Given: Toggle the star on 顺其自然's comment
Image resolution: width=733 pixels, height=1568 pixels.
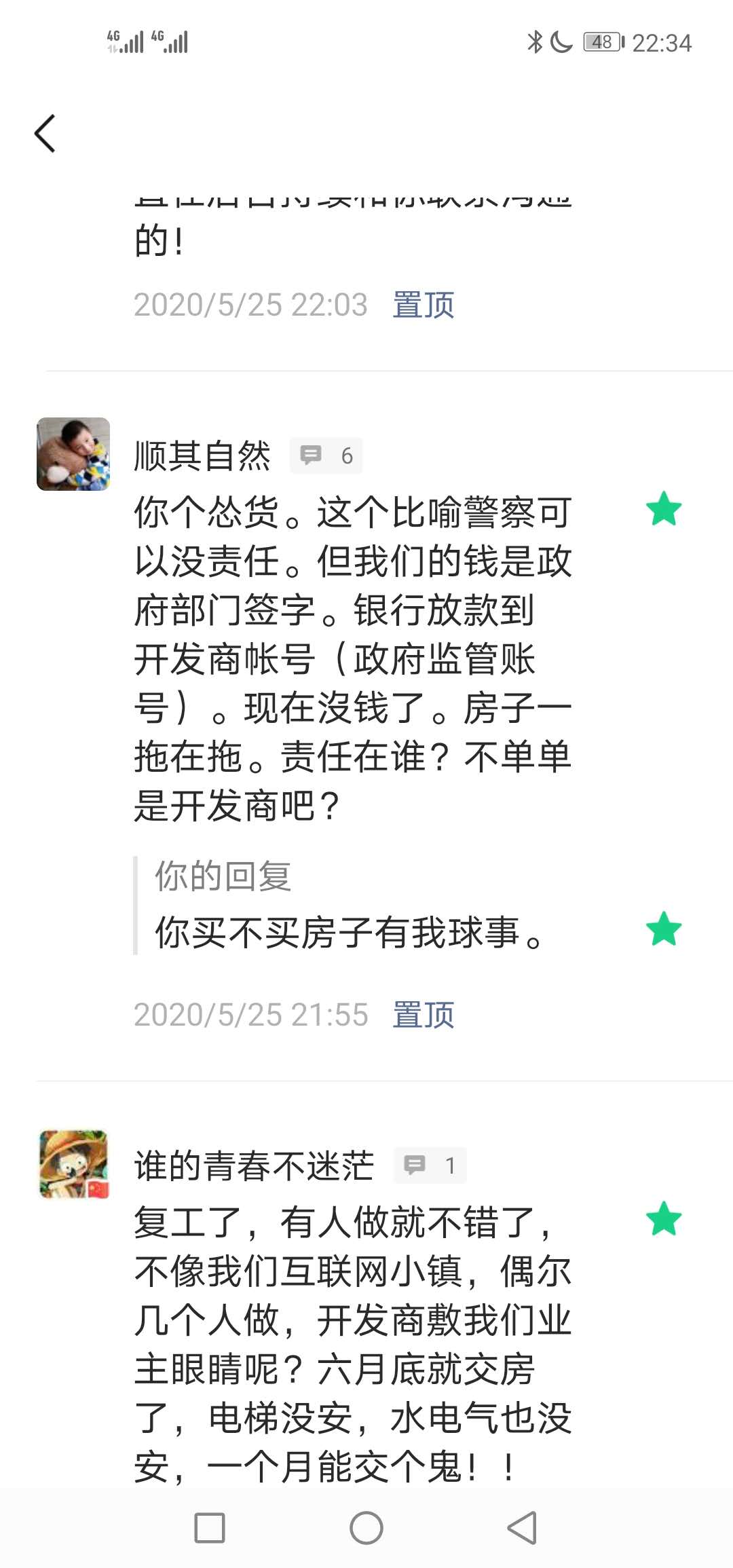Looking at the screenshot, I should [x=664, y=509].
